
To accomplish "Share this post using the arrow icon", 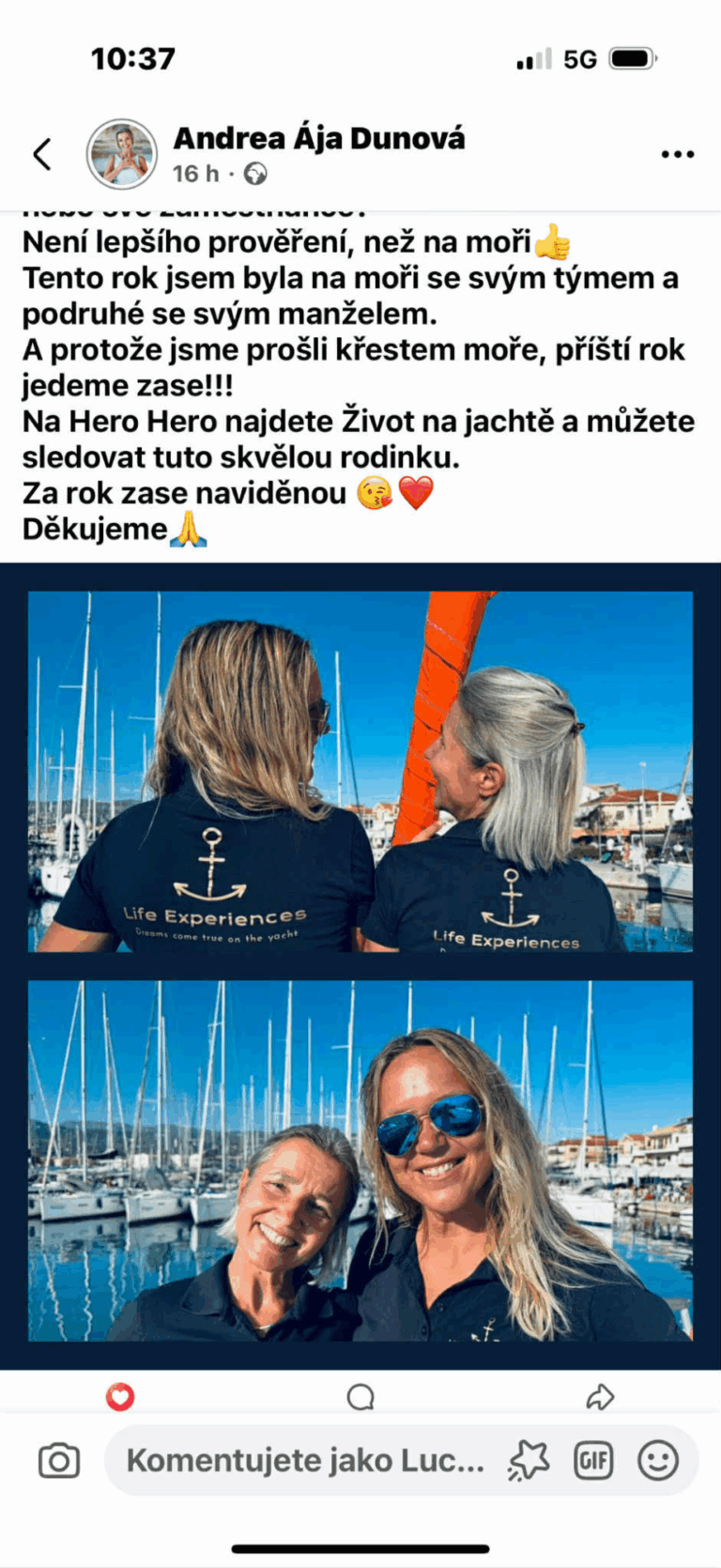I will click(600, 1397).
